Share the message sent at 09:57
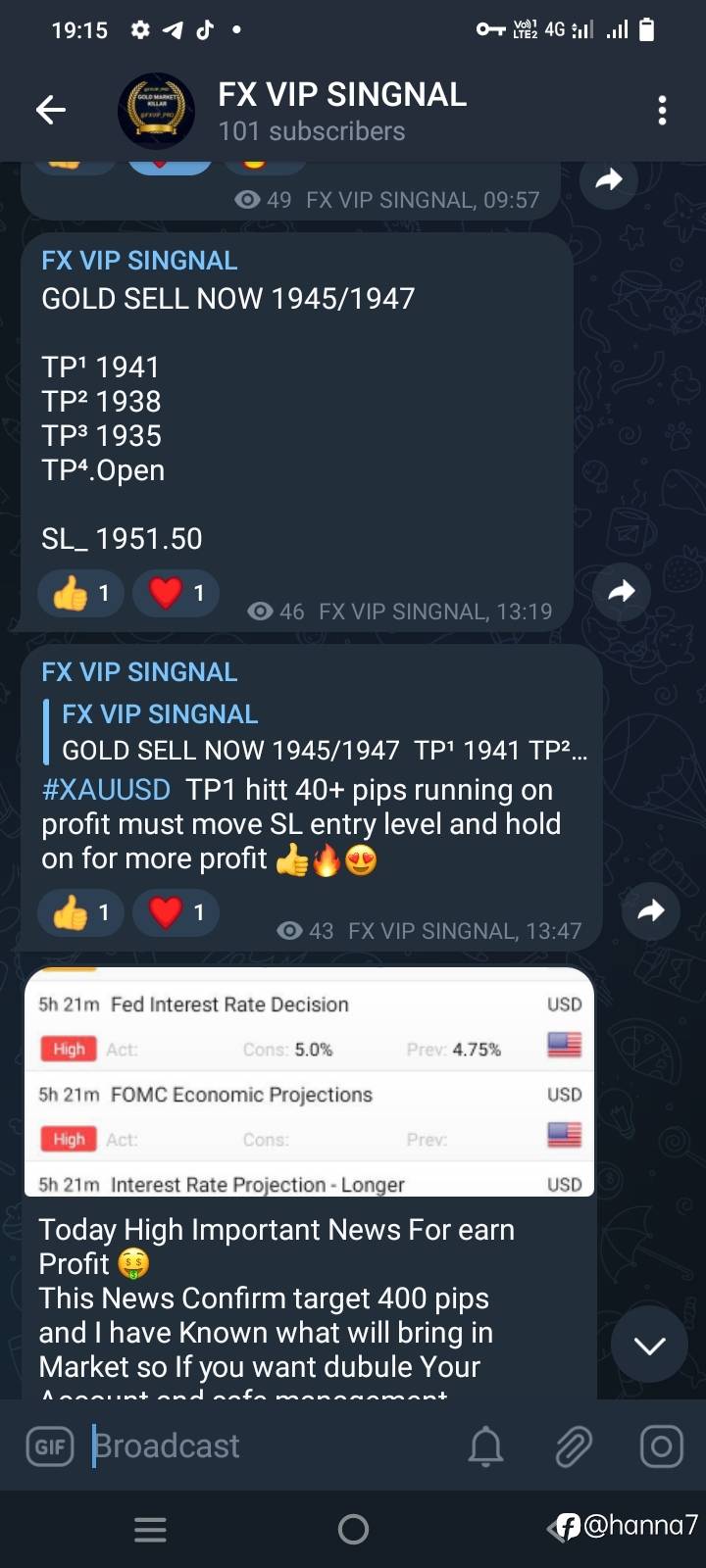Viewport: 706px width, 1568px height. click(609, 179)
